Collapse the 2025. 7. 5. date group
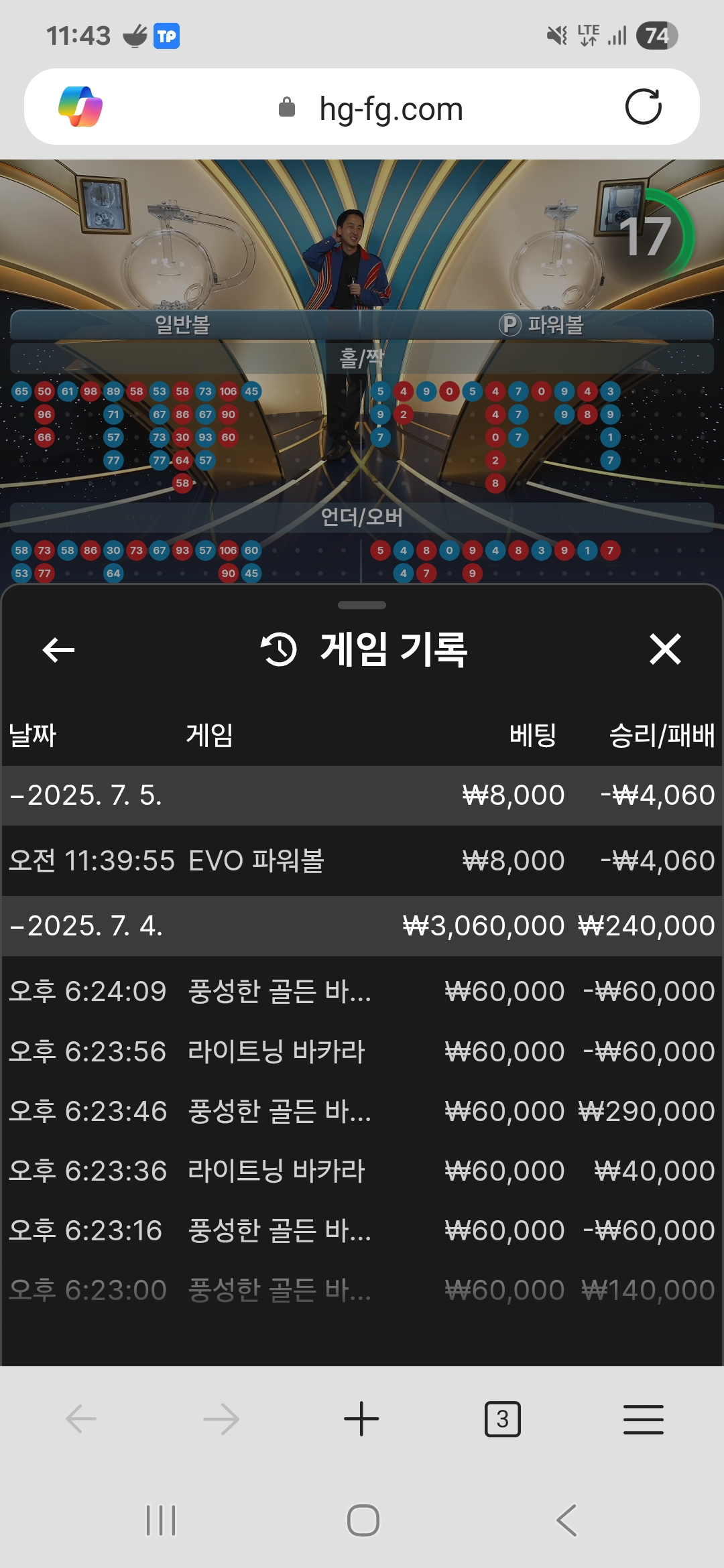Screen dimensions: 724x1568 coord(86,795)
